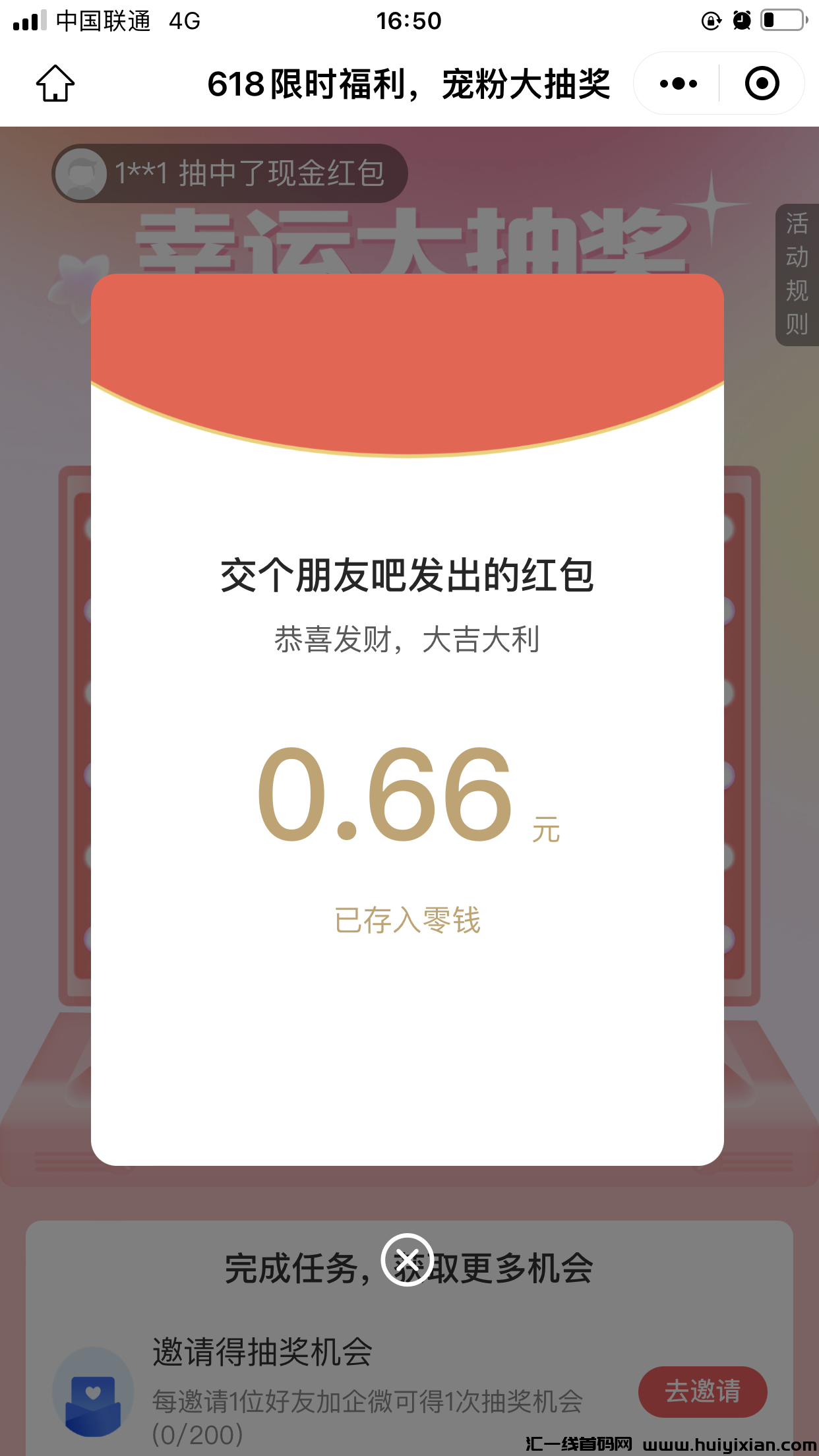
Task: Tap 去邀请 to invite friends
Action: (x=703, y=1391)
